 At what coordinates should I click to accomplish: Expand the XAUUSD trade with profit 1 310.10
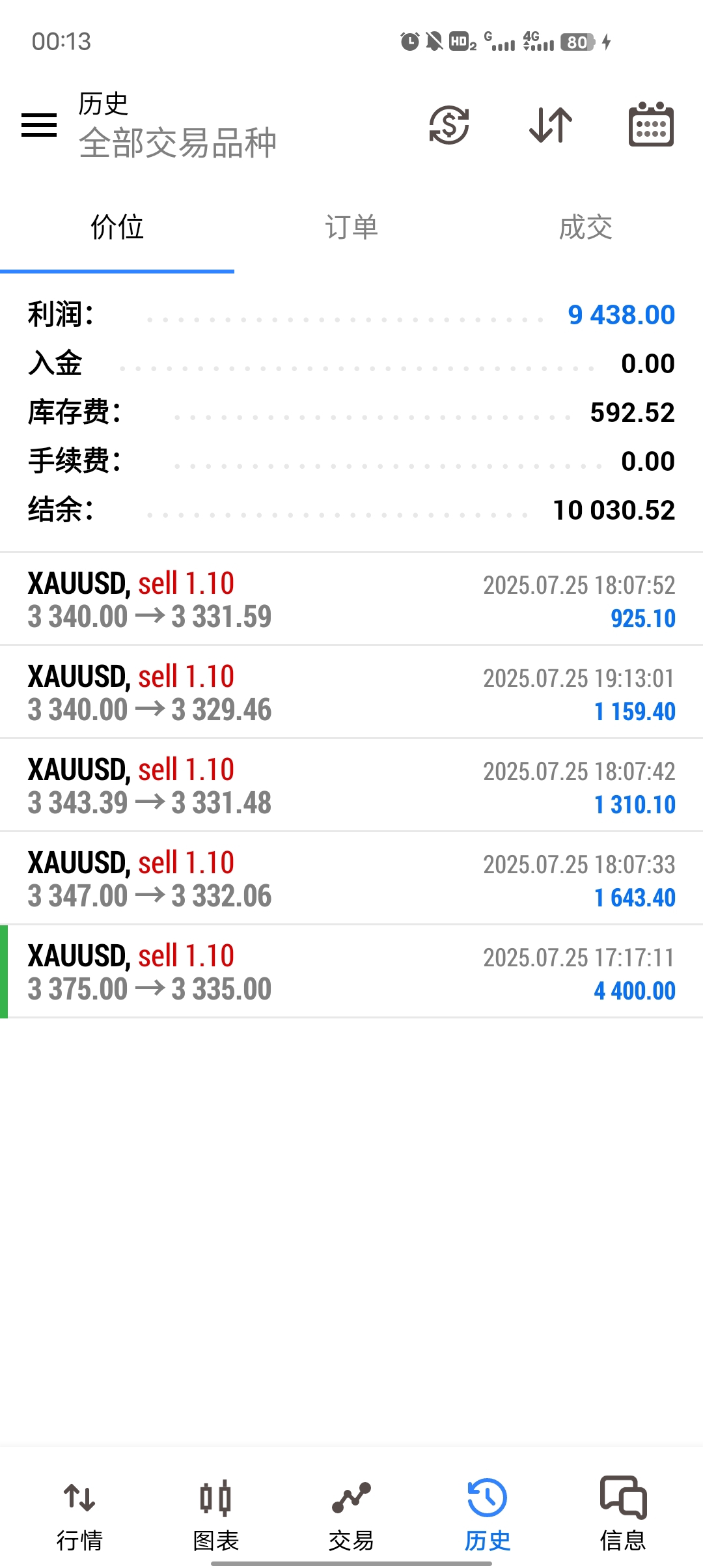(x=351, y=785)
